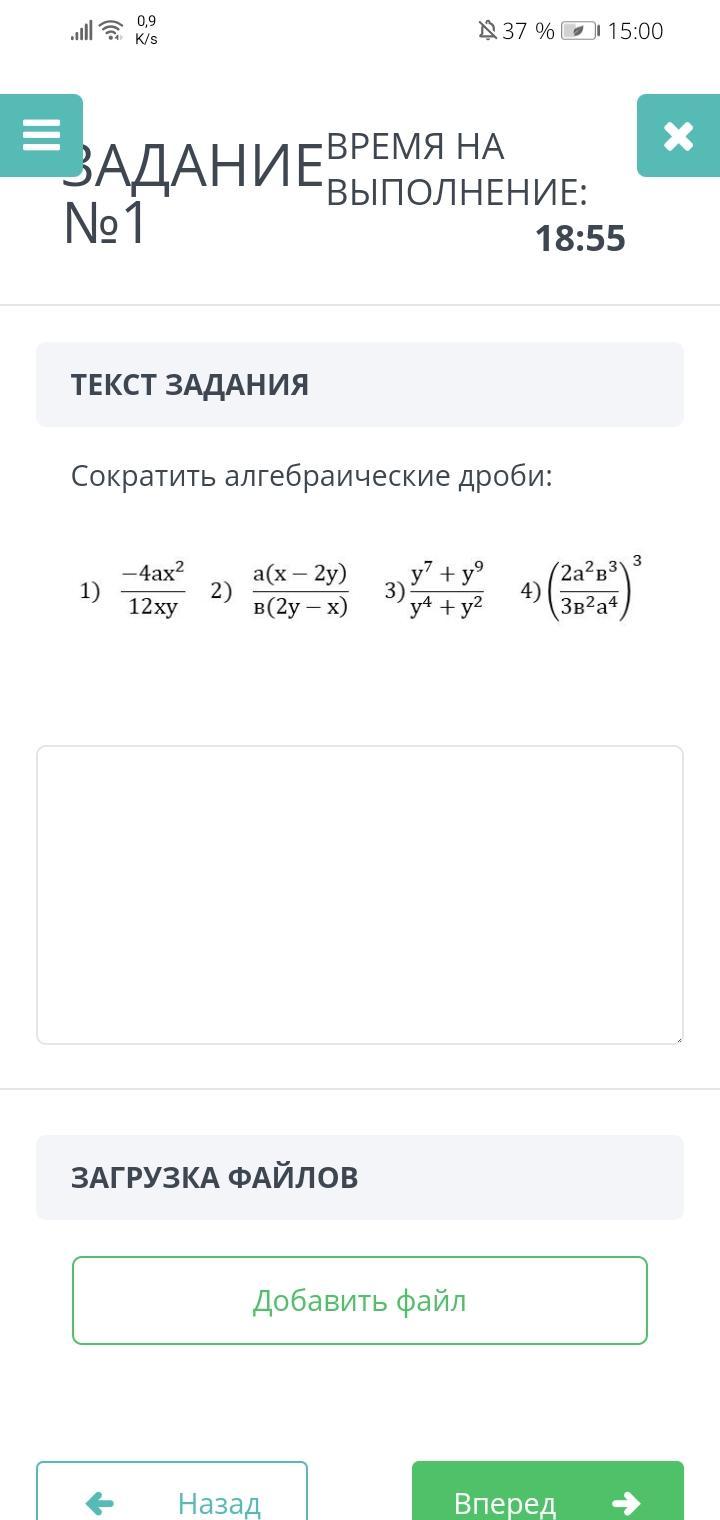The height and width of the screenshot is (1520, 720).
Task: Close the task with the X button
Action: [678, 136]
